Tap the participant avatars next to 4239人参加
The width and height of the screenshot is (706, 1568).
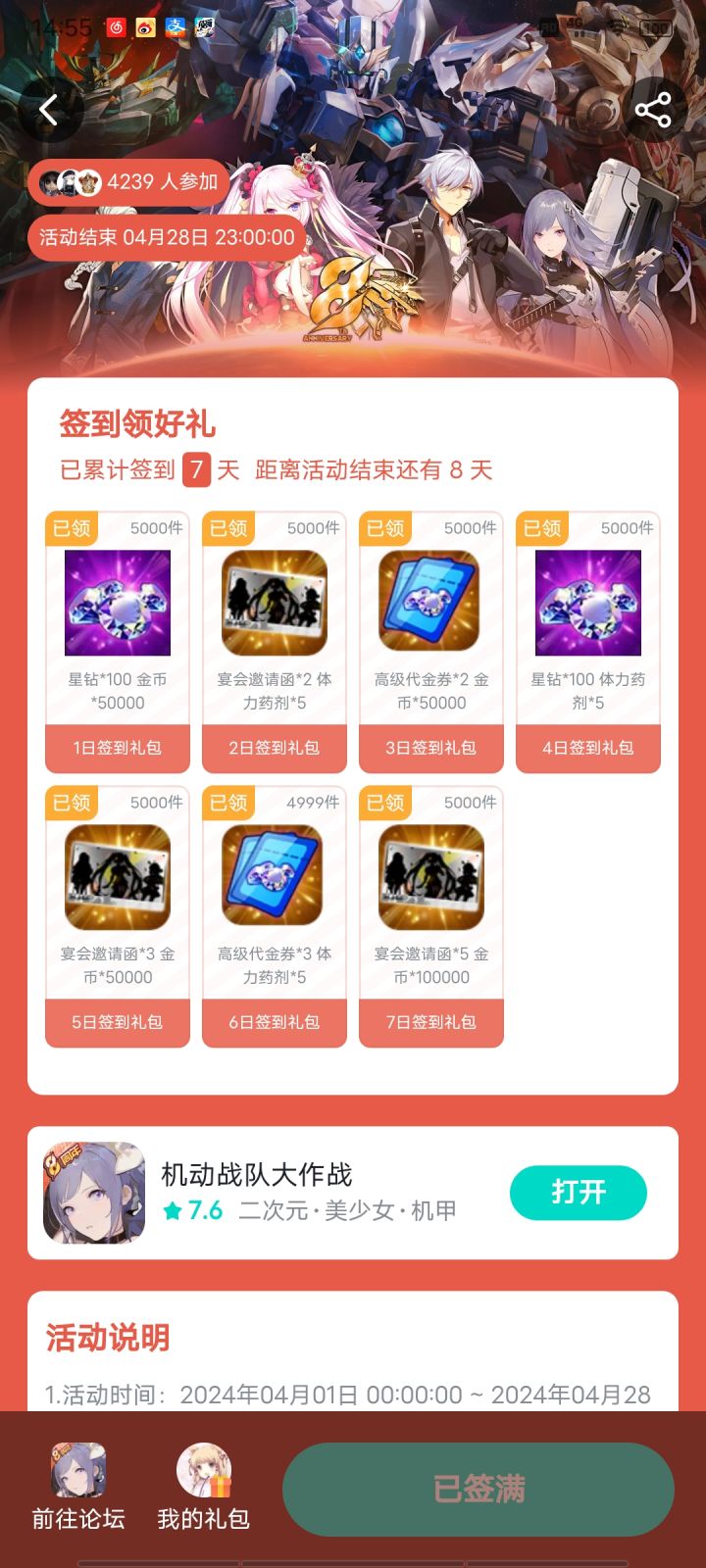pos(71,181)
